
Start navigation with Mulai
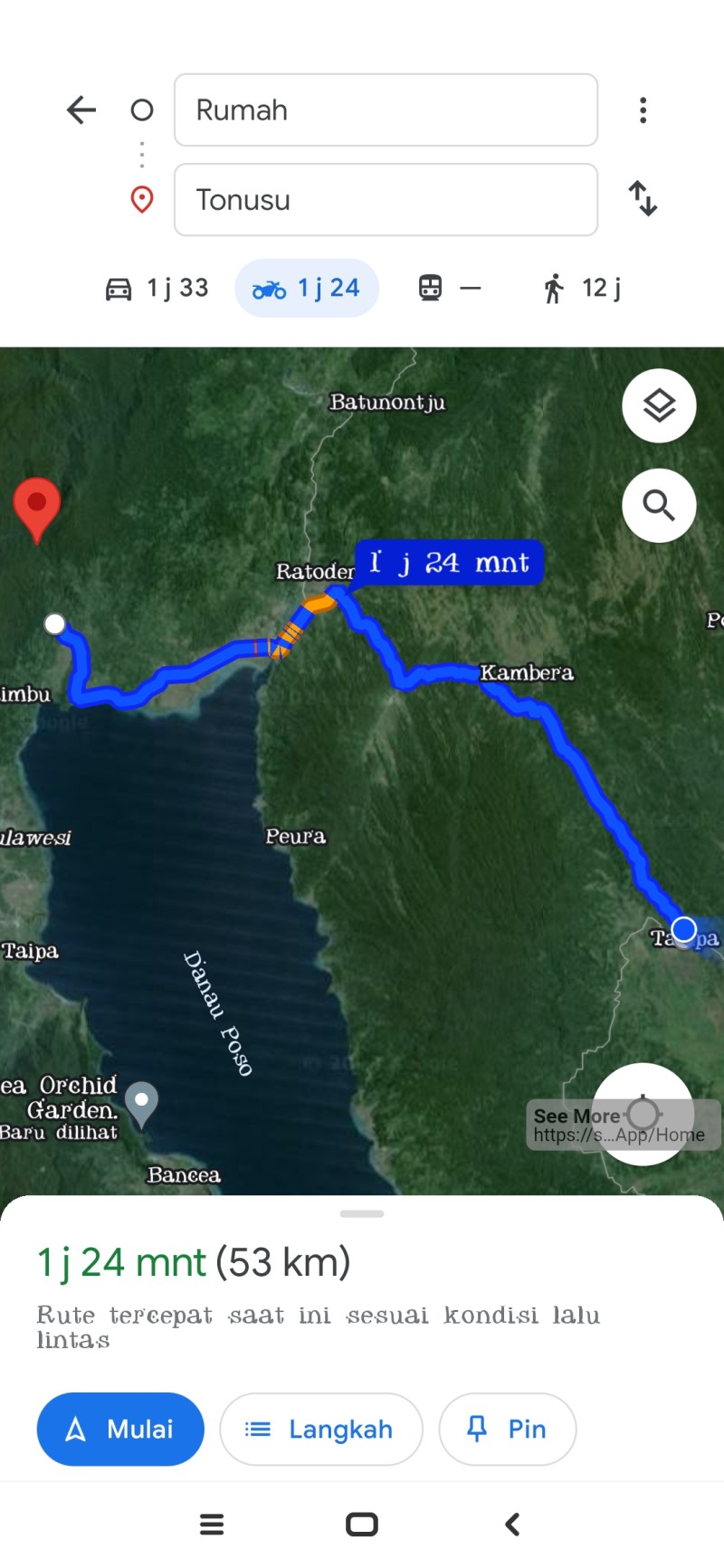coord(120,1429)
